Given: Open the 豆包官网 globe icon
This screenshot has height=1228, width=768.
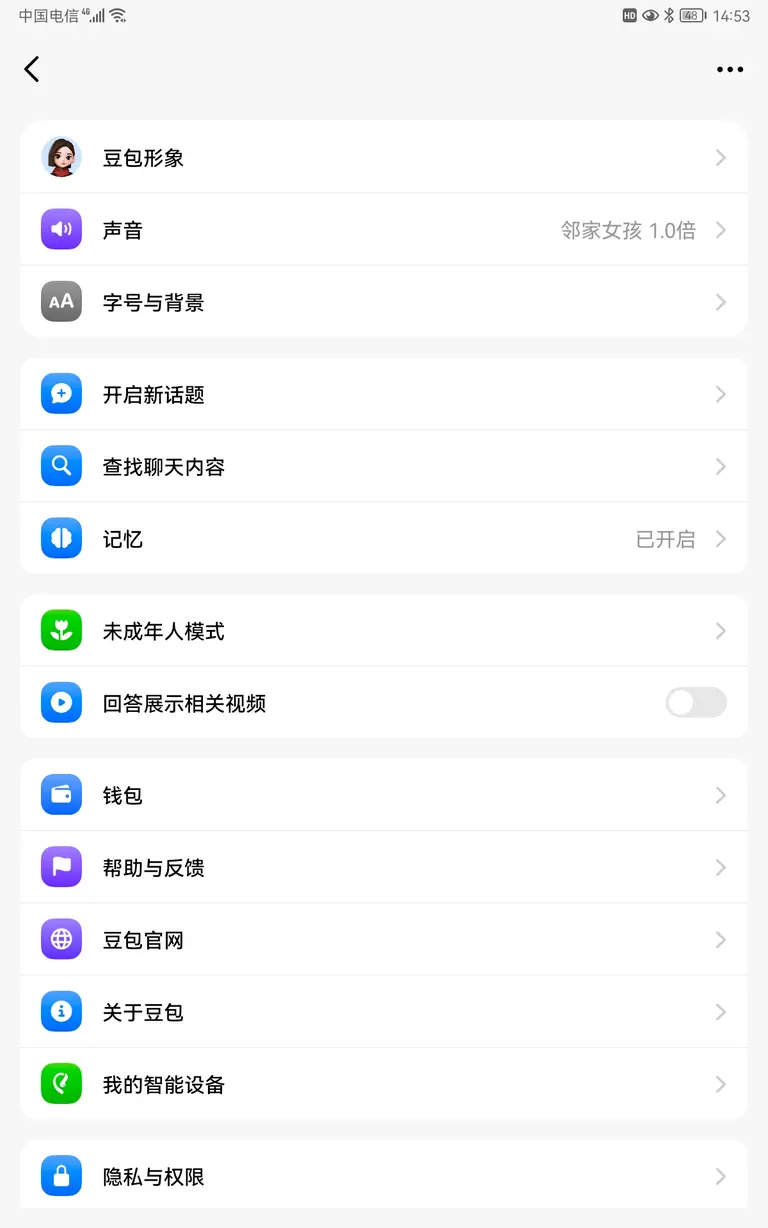Looking at the screenshot, I should pyautogui.click(x=61, y=939).
